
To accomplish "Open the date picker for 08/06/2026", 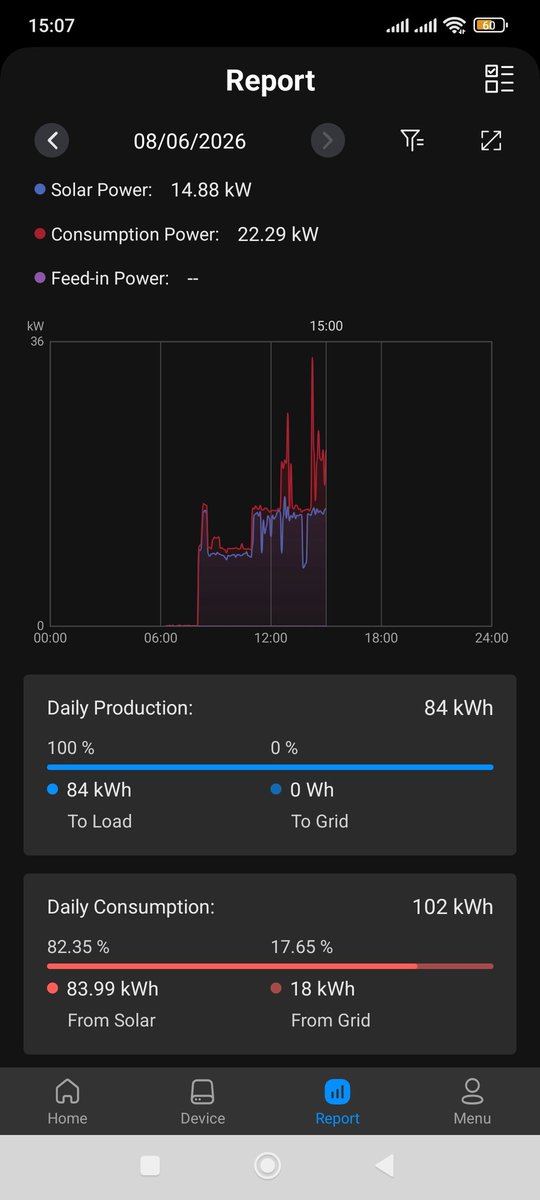I will point(190,141).
